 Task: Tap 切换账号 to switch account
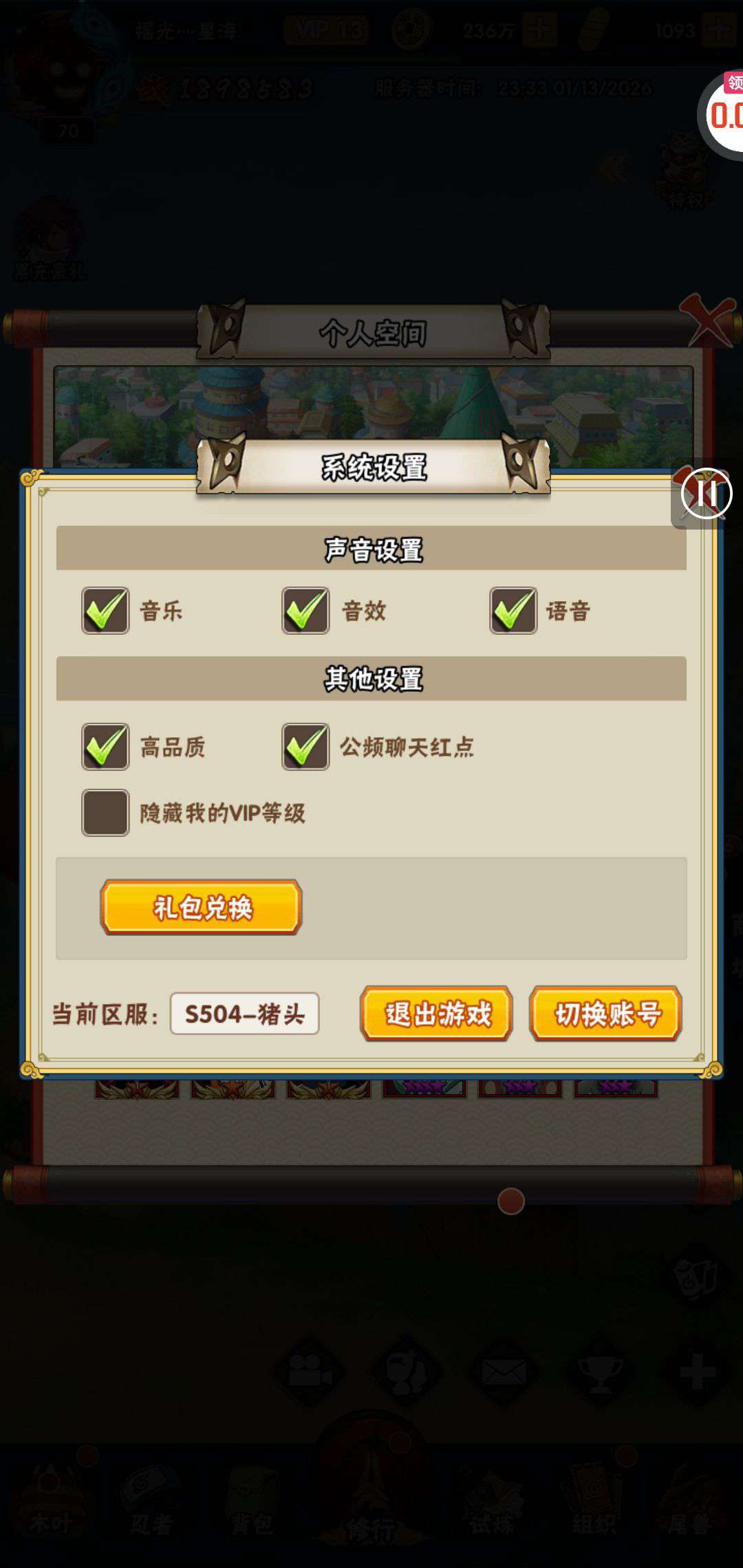[x=605, y=1014]
